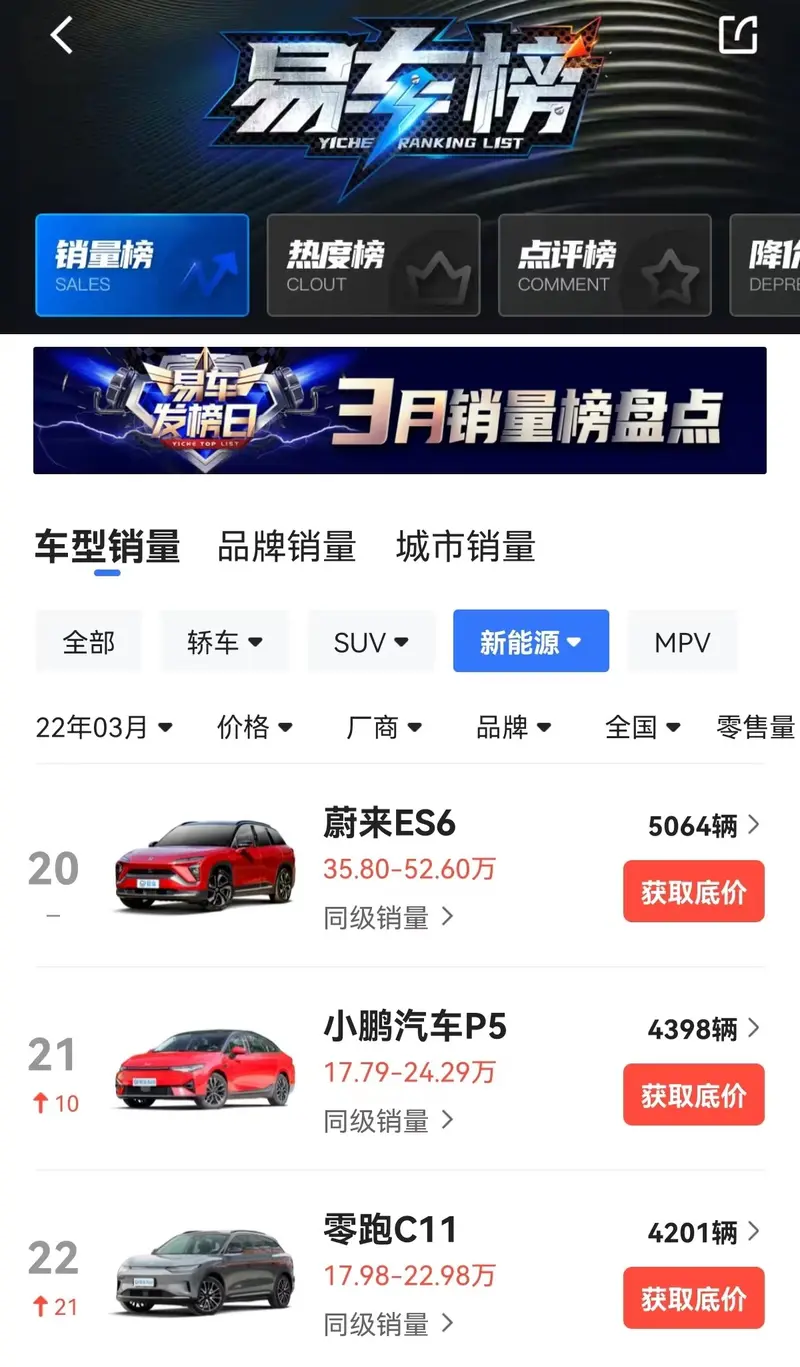Open 零跑C11 sales figure 4201辆
The height and width of the screenshot is (1367, 800).
[703, 1232]
